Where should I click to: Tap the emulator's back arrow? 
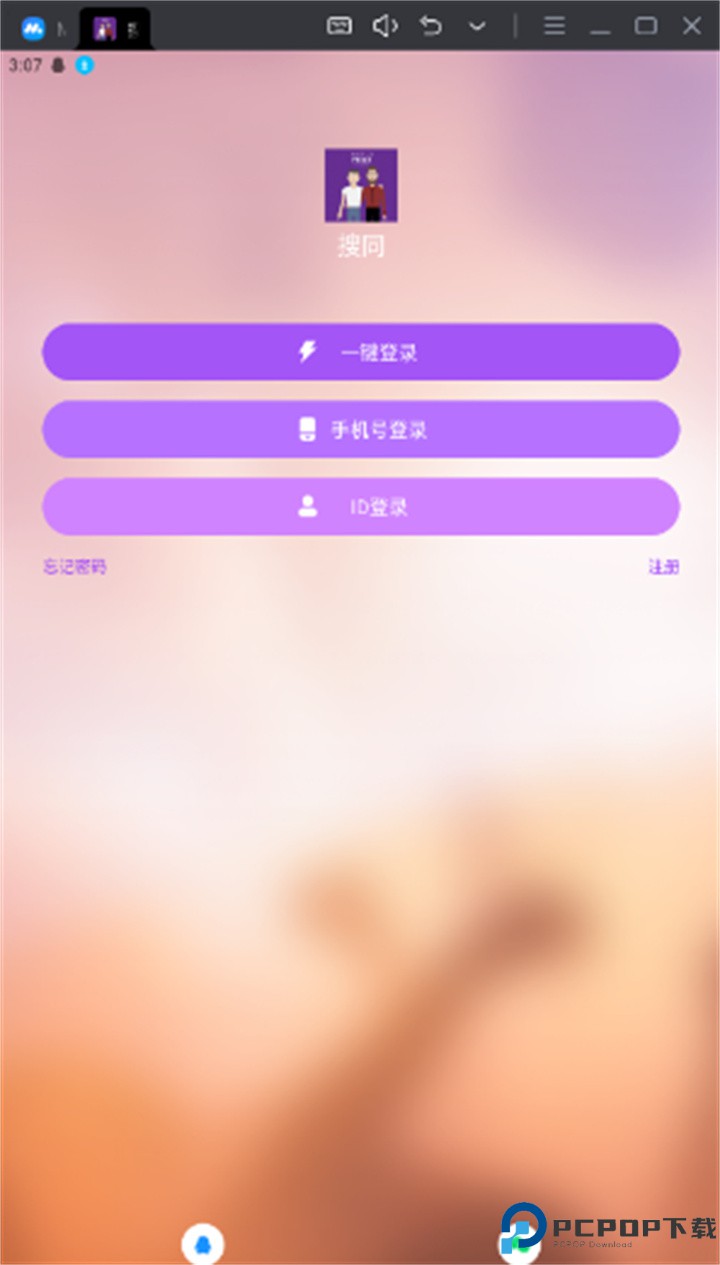coord(431,26)
